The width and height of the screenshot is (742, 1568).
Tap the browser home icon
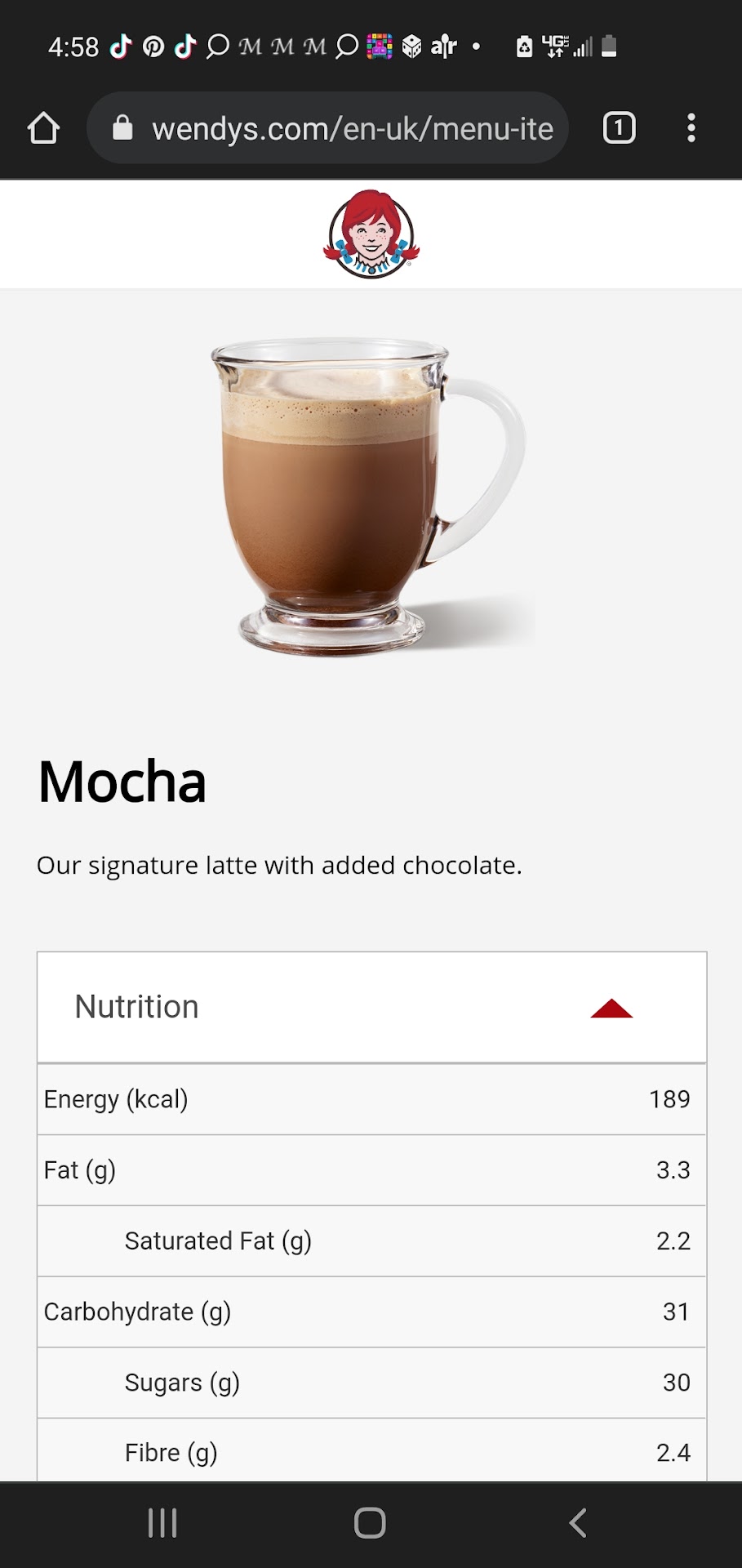[x=43, y=128]
